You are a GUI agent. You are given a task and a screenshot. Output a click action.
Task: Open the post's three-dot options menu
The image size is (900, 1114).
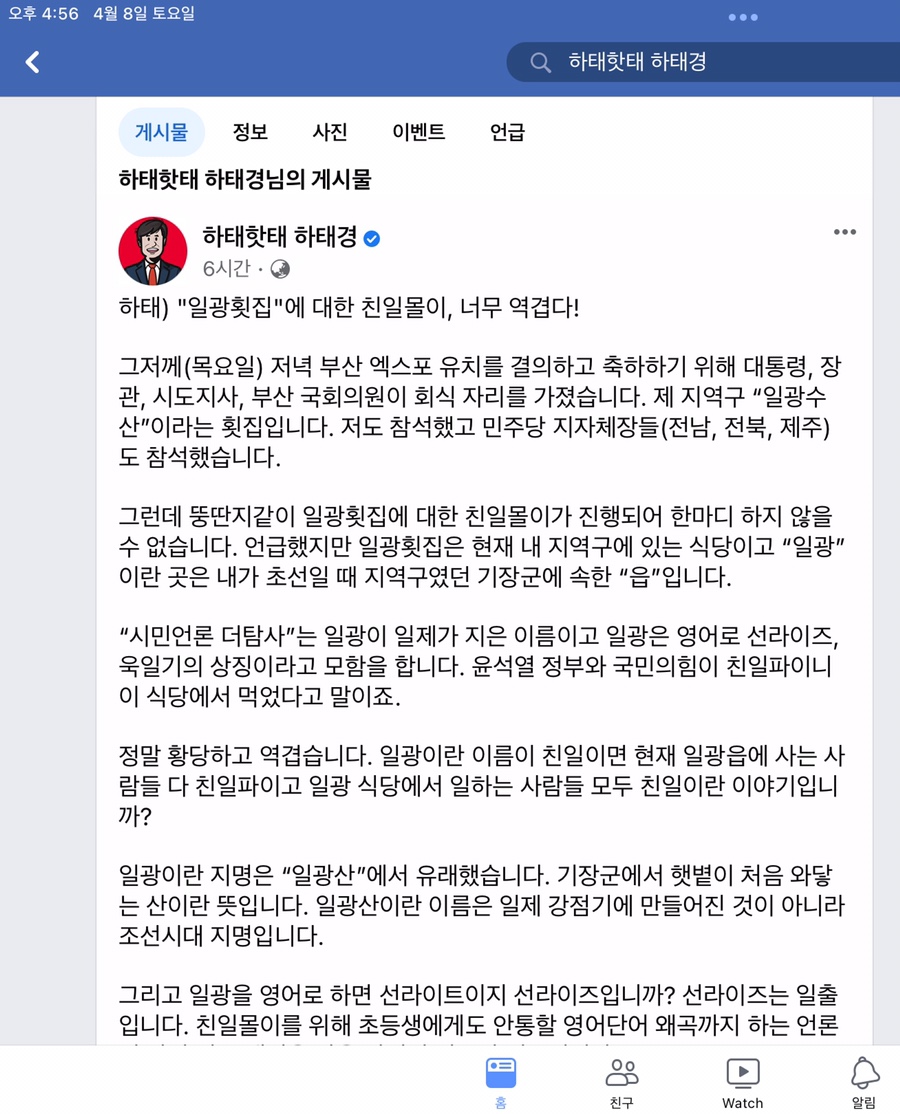tap(844, 232)
